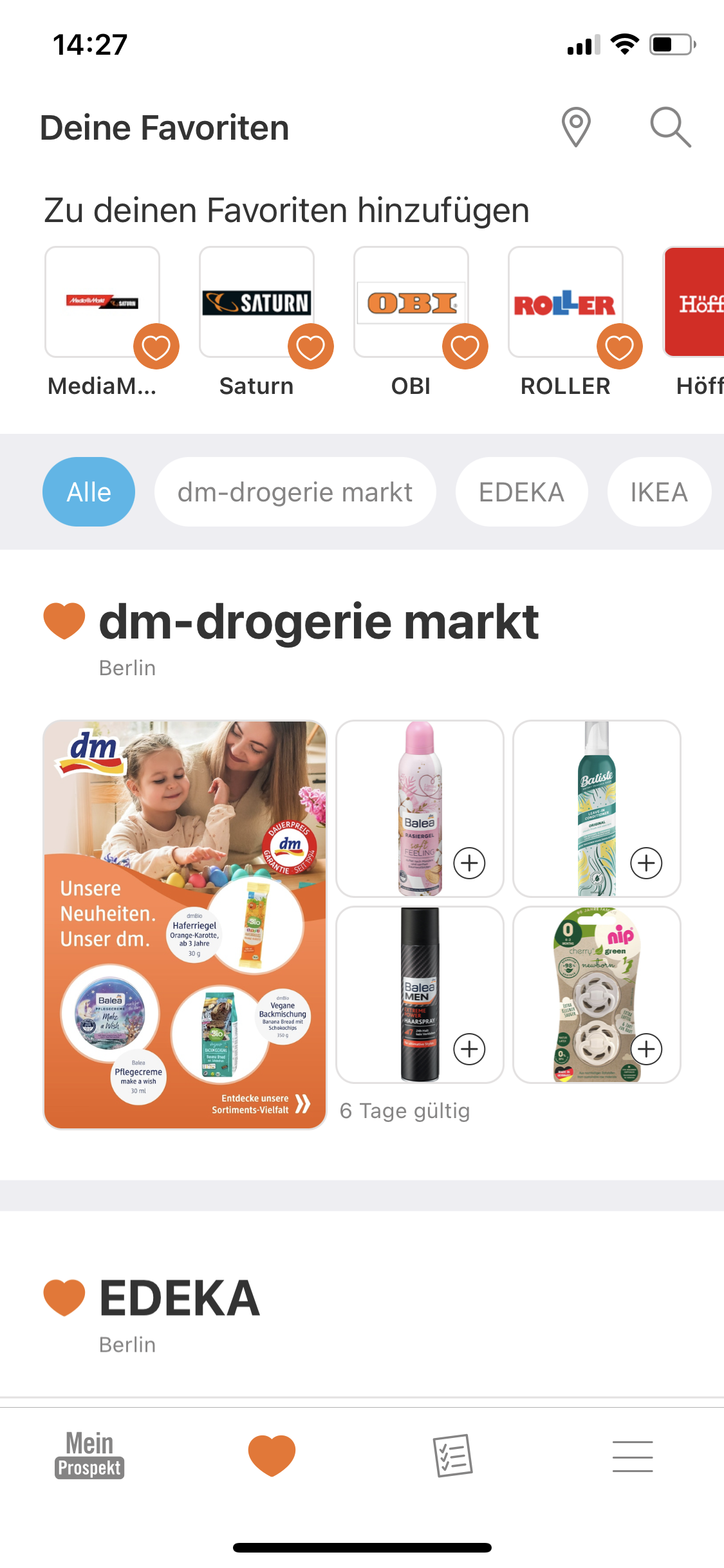Add ROLLER to favorites

tap(619, 346)
